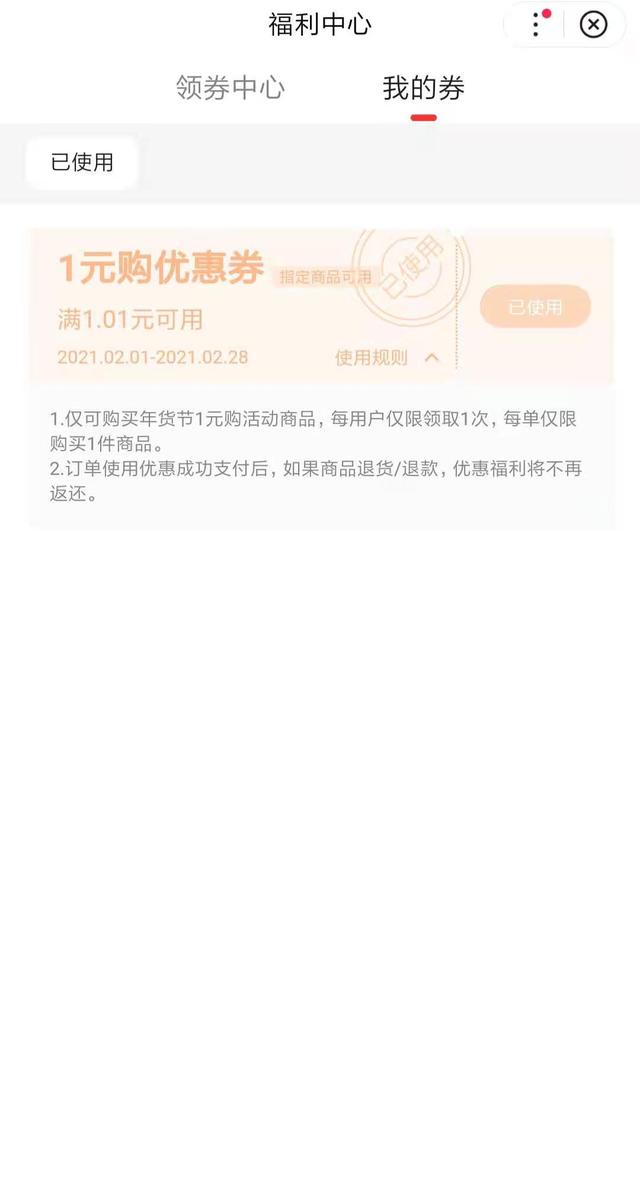Collapse the 使用规则 section

(x=386, y=357)
